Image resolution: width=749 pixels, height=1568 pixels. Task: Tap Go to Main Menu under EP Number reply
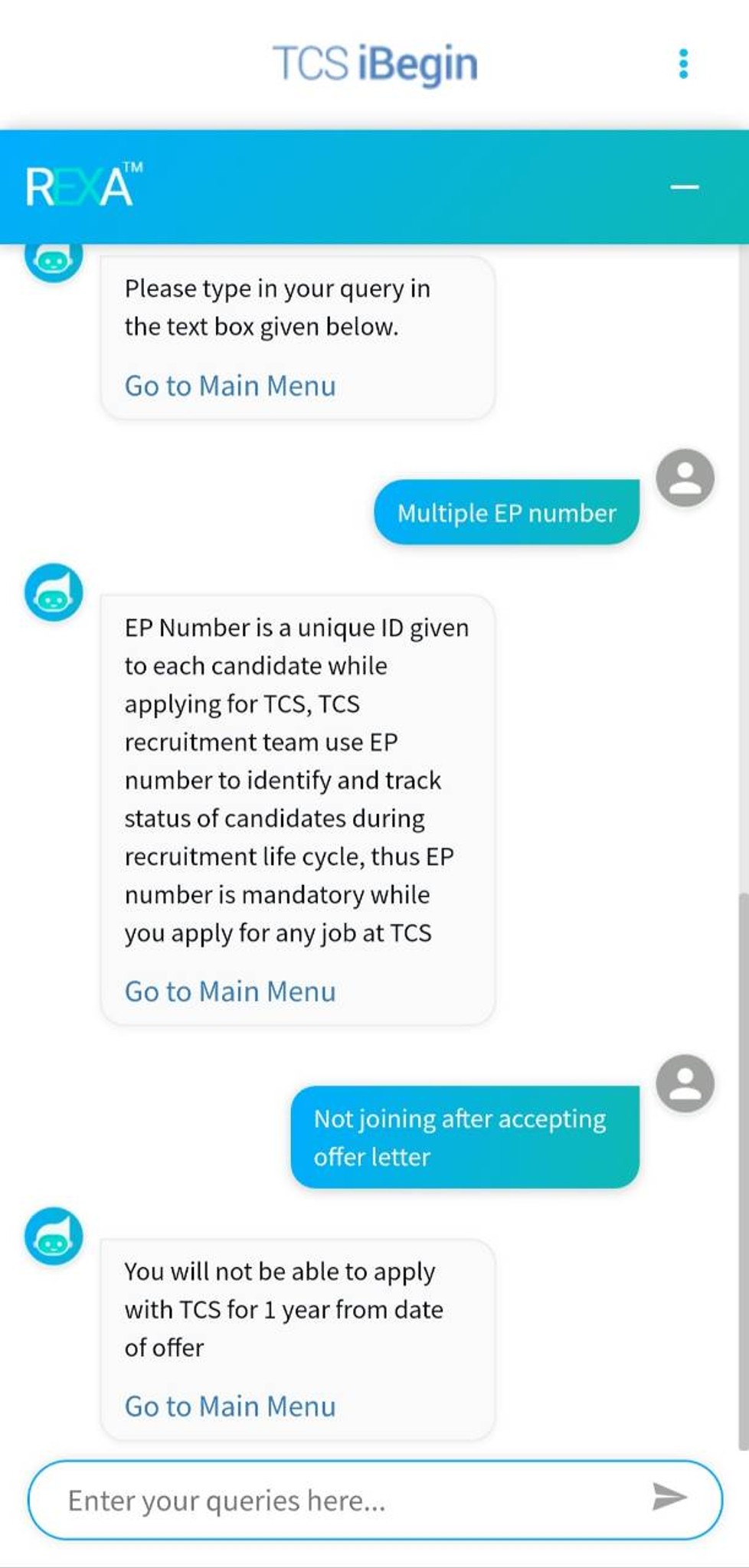coord(230,991)
